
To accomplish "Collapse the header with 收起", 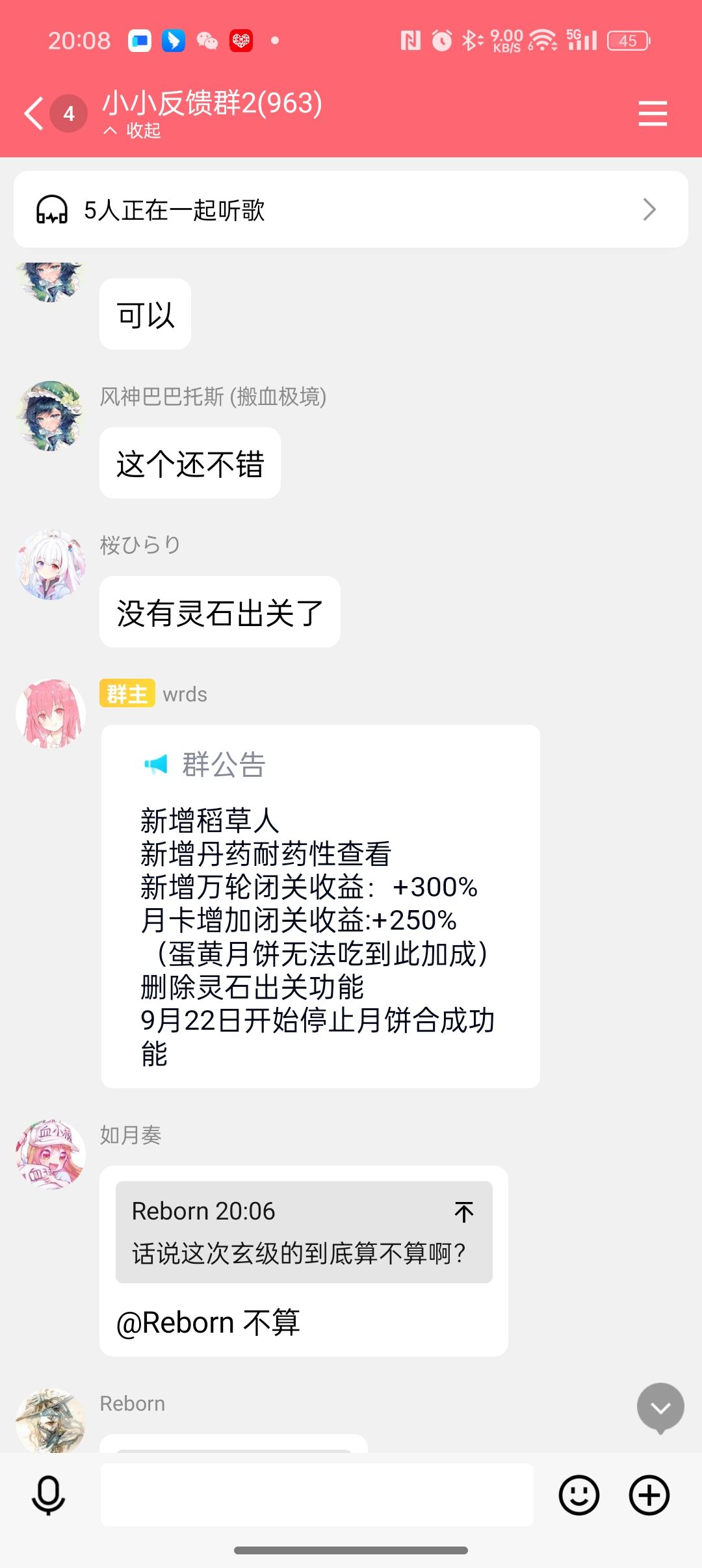I will coord(133,131).
